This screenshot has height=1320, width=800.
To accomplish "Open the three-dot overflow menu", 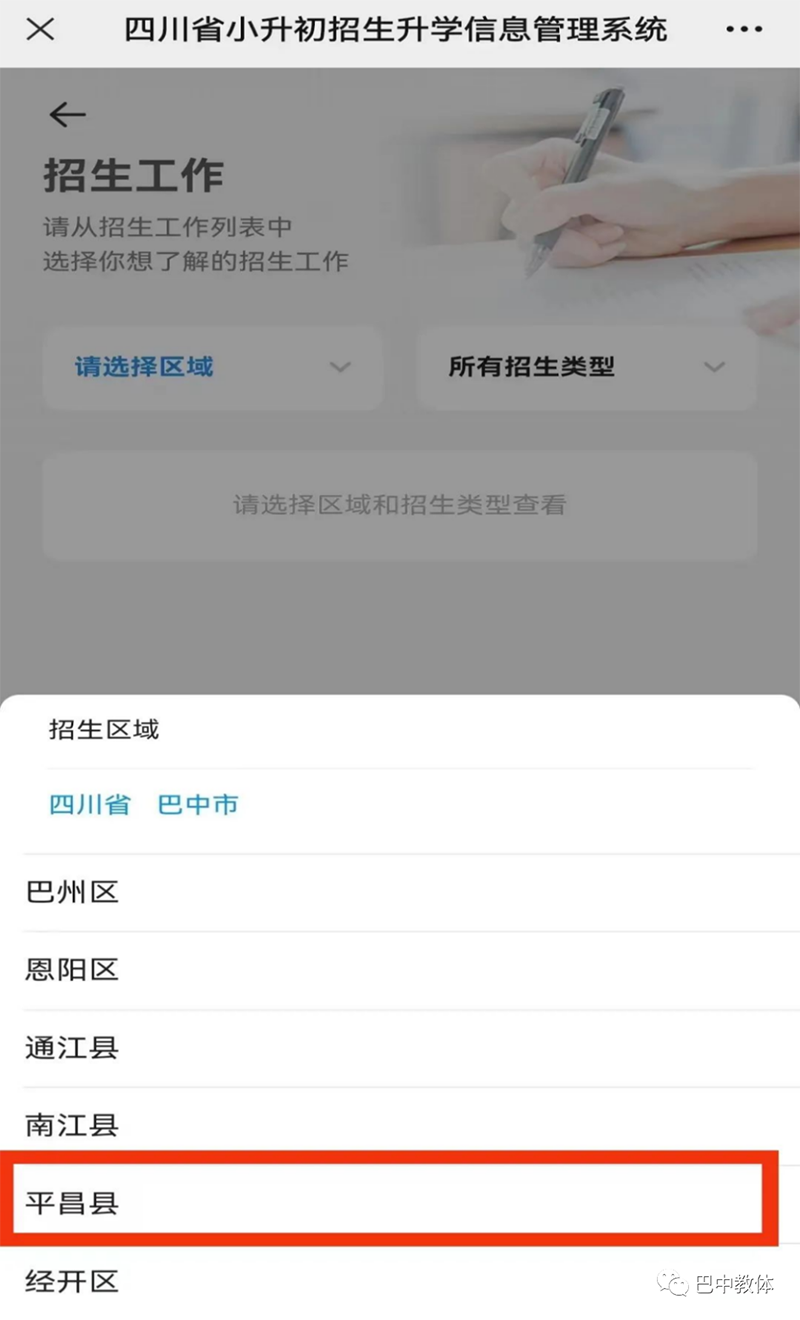I will 744,30.
